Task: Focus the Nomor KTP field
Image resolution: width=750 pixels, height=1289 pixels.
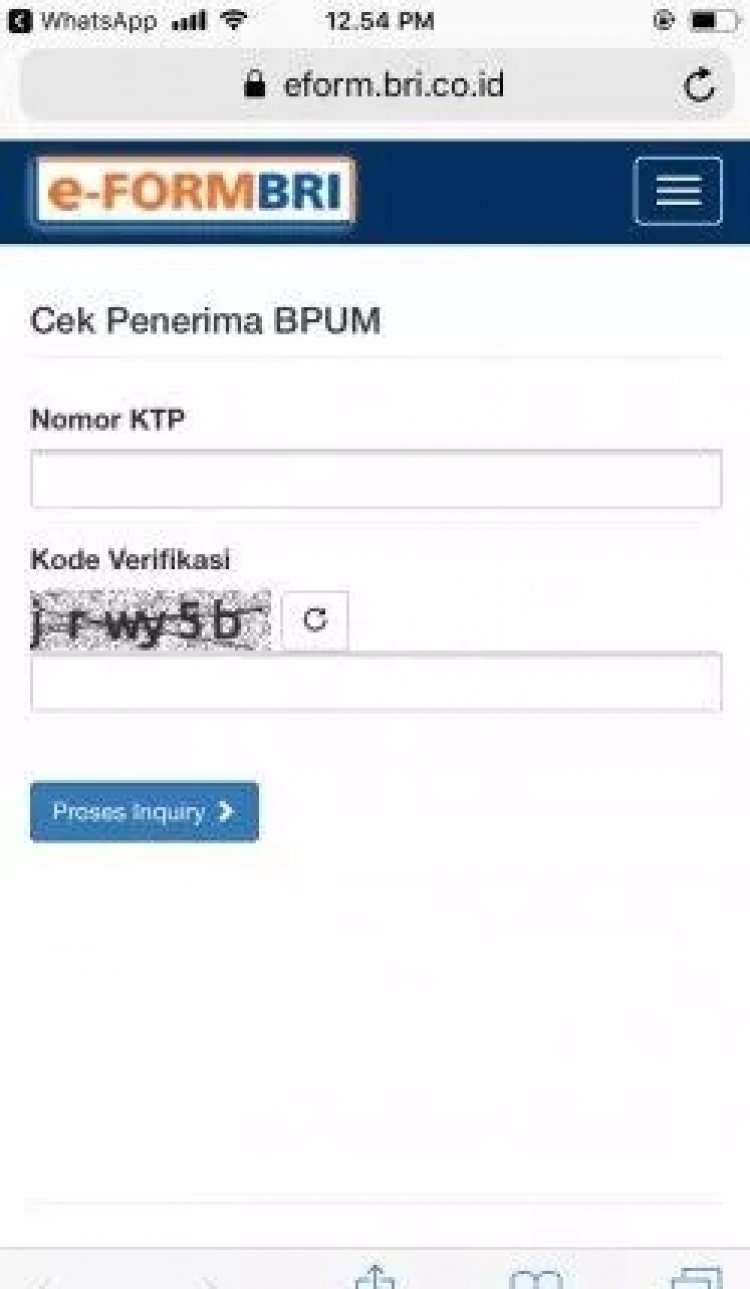Action: (375, 479)
